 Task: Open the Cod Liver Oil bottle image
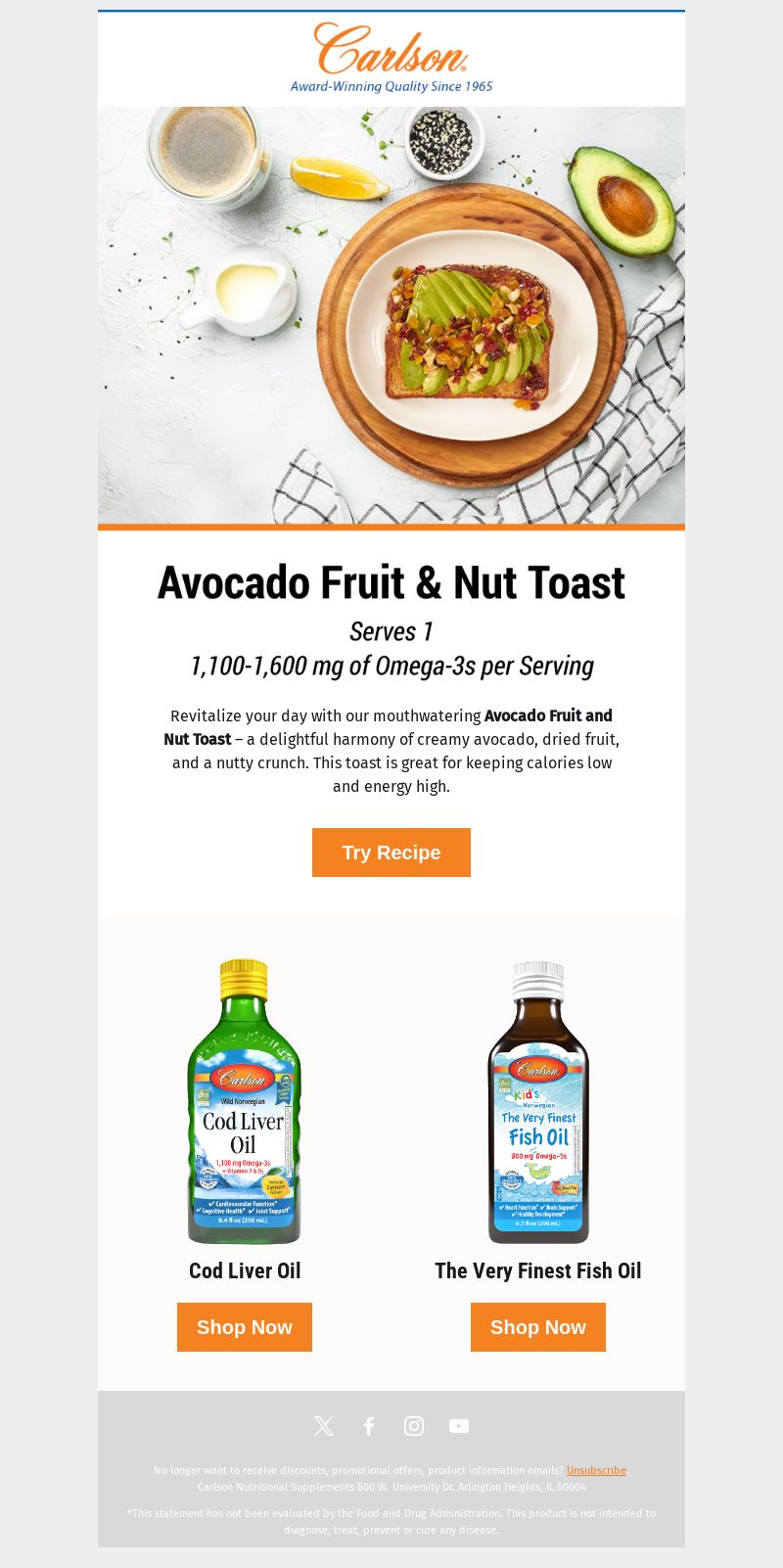[x=245, y=1101]
